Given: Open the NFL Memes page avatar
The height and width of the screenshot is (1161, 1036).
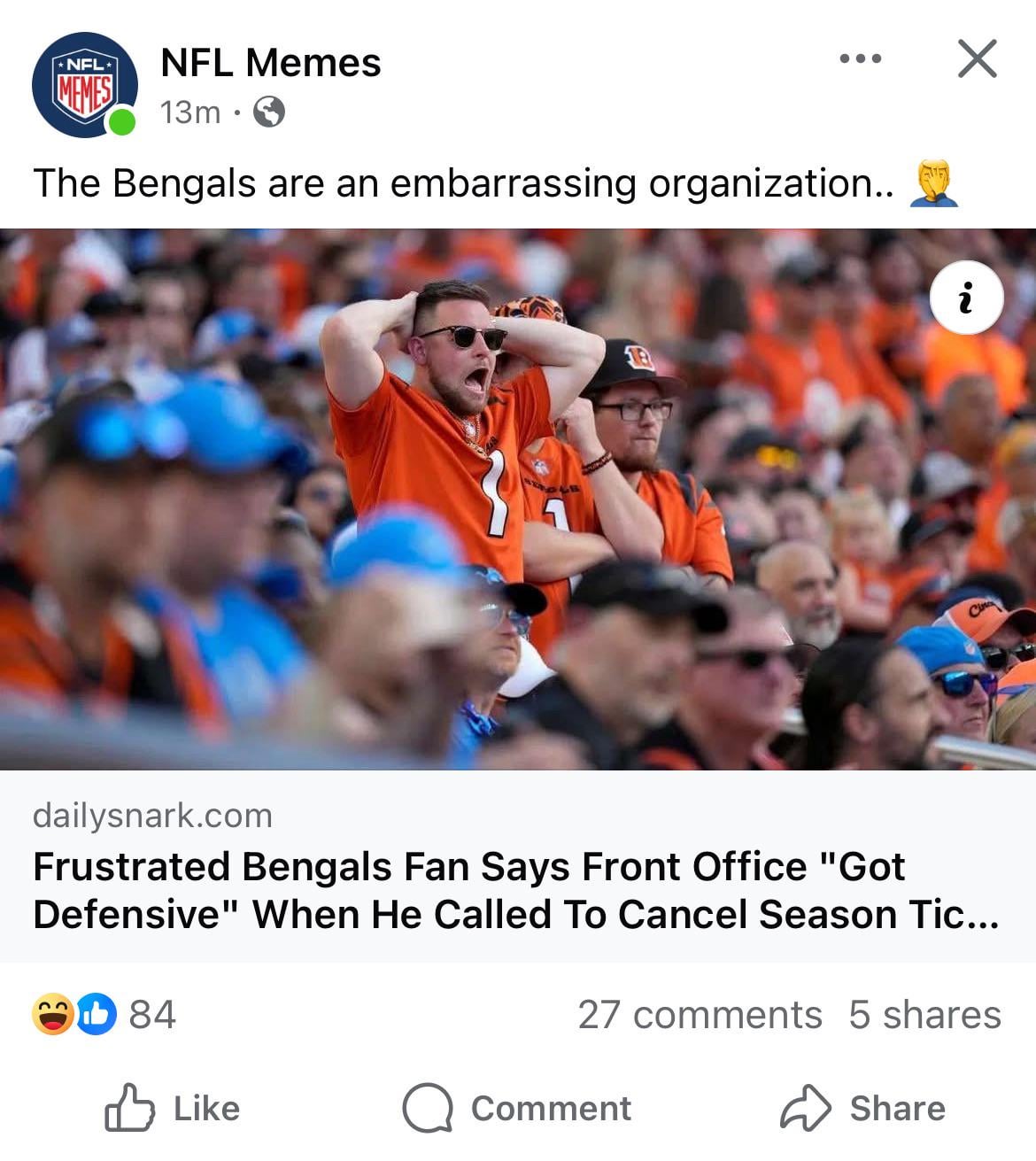Looking at the screenshot, I should tap(84, 85).
